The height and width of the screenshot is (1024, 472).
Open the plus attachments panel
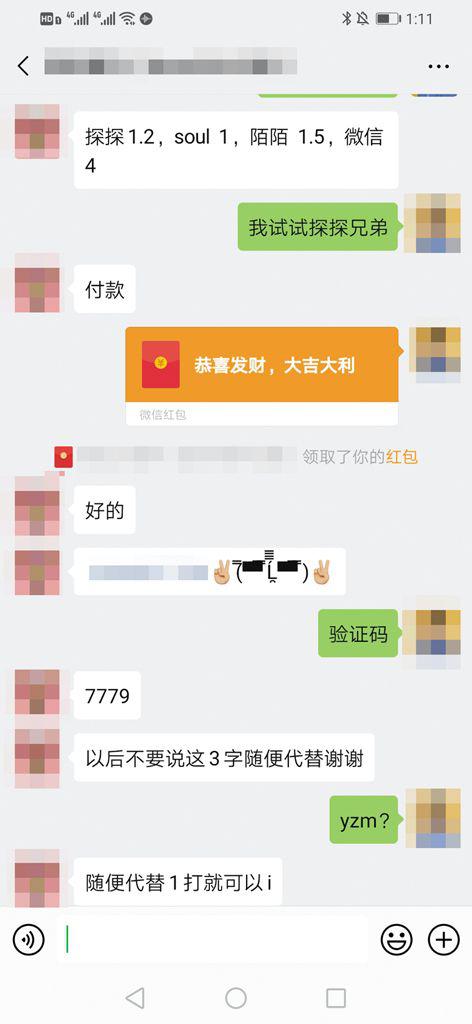coord(443,940)
